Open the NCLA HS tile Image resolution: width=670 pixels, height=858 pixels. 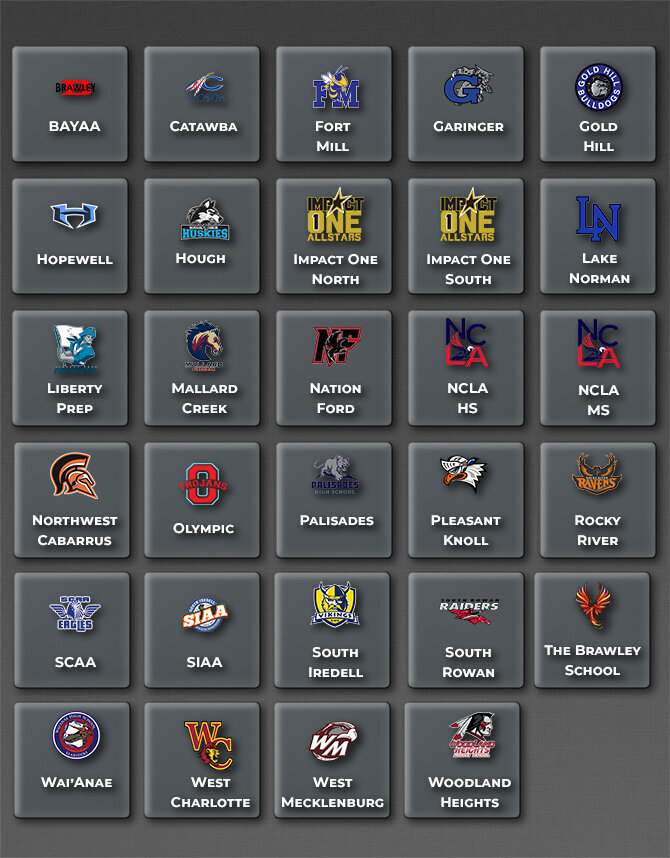(466, 368)
